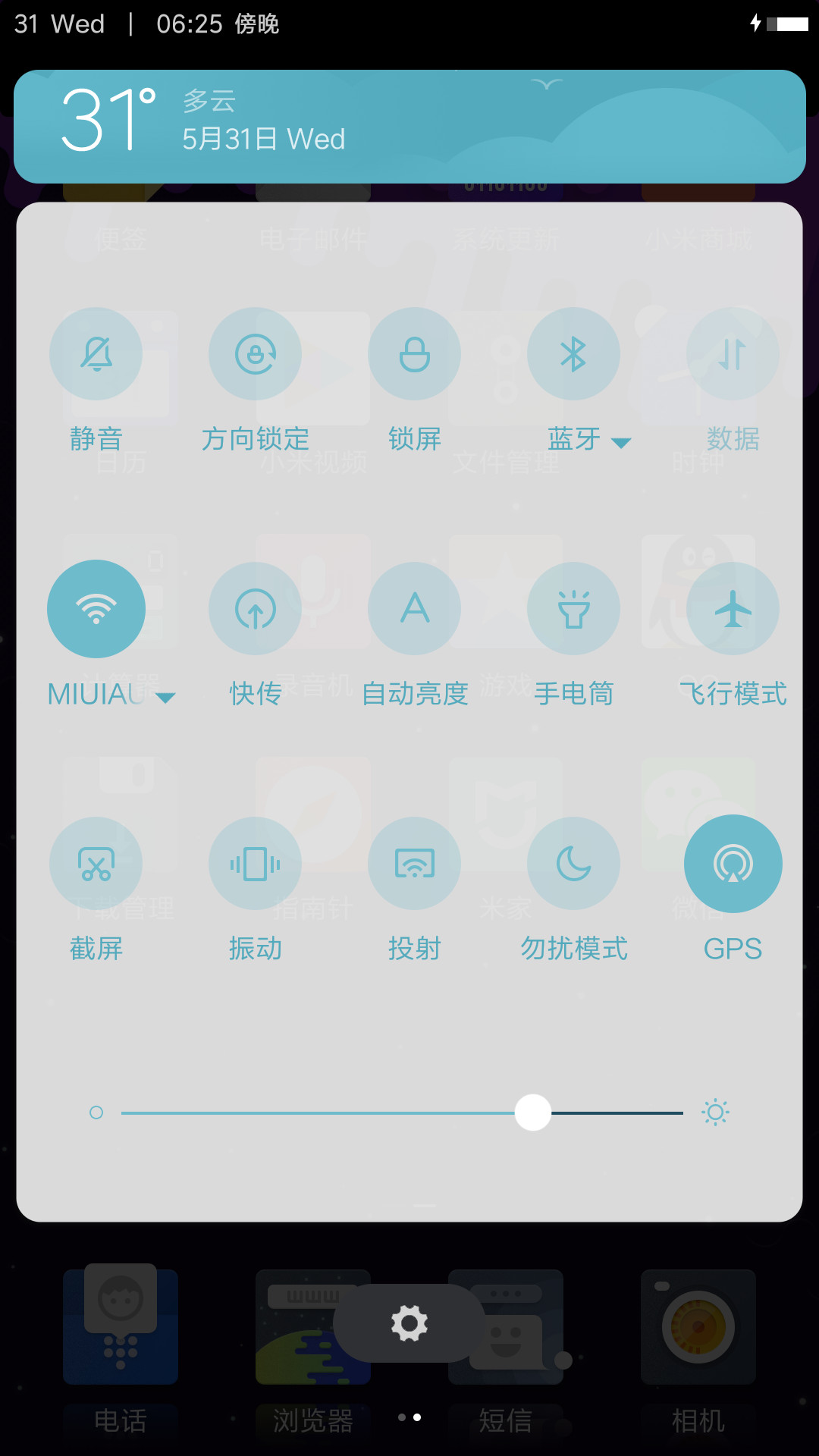The image size is (819, 1456).
Task: Expand the MIUIAU Wi-Fi network dropdown
Action: [165, 698]
